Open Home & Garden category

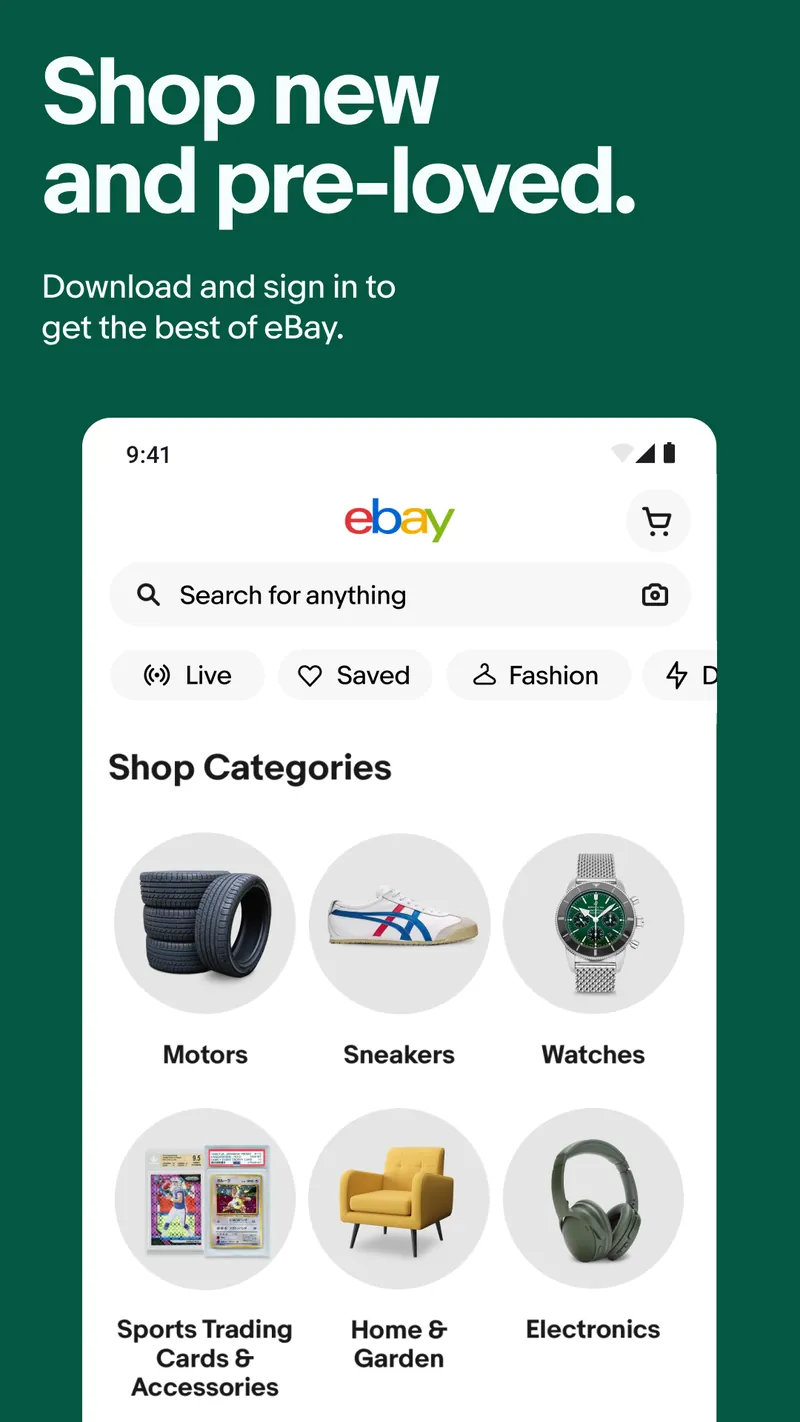(x=399, y=1197)
